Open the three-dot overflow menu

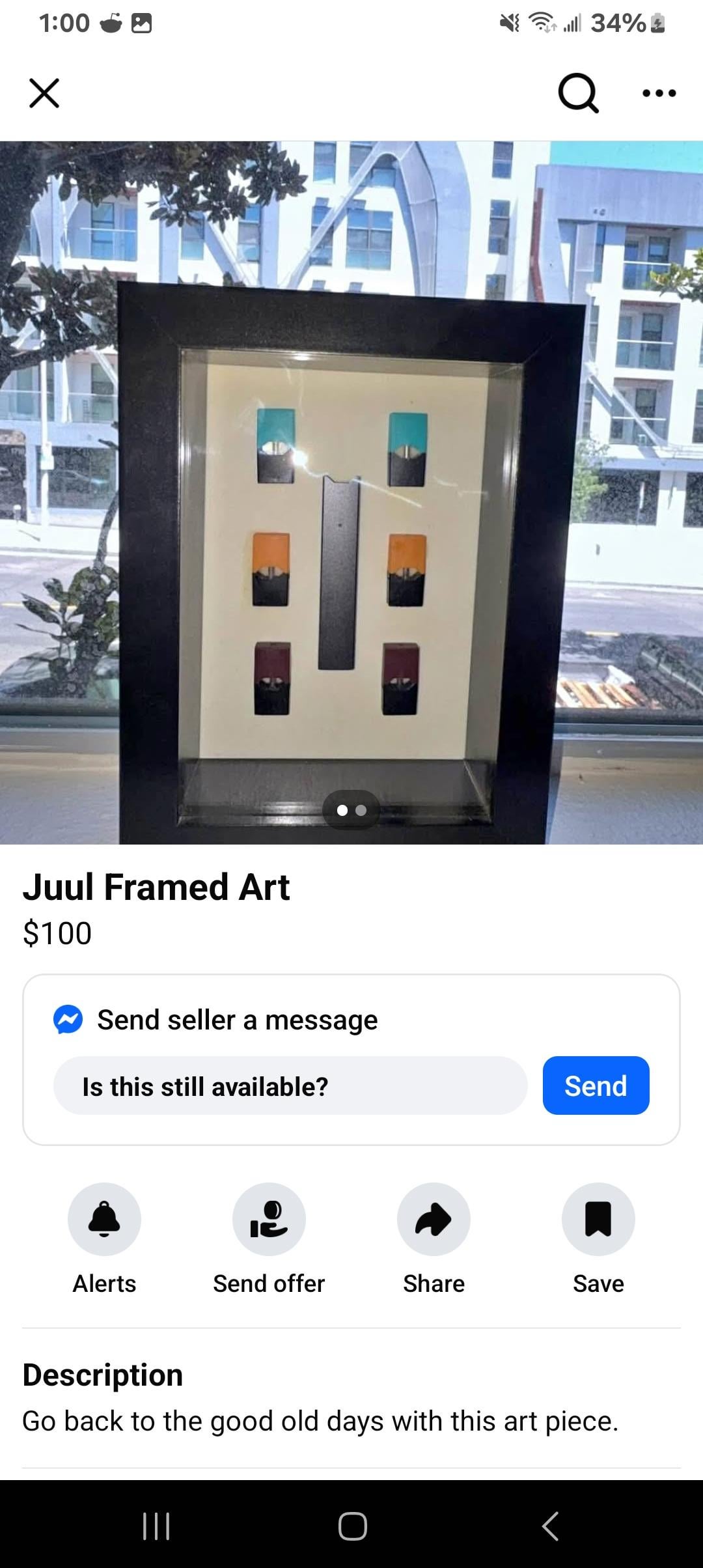point(659,94)
